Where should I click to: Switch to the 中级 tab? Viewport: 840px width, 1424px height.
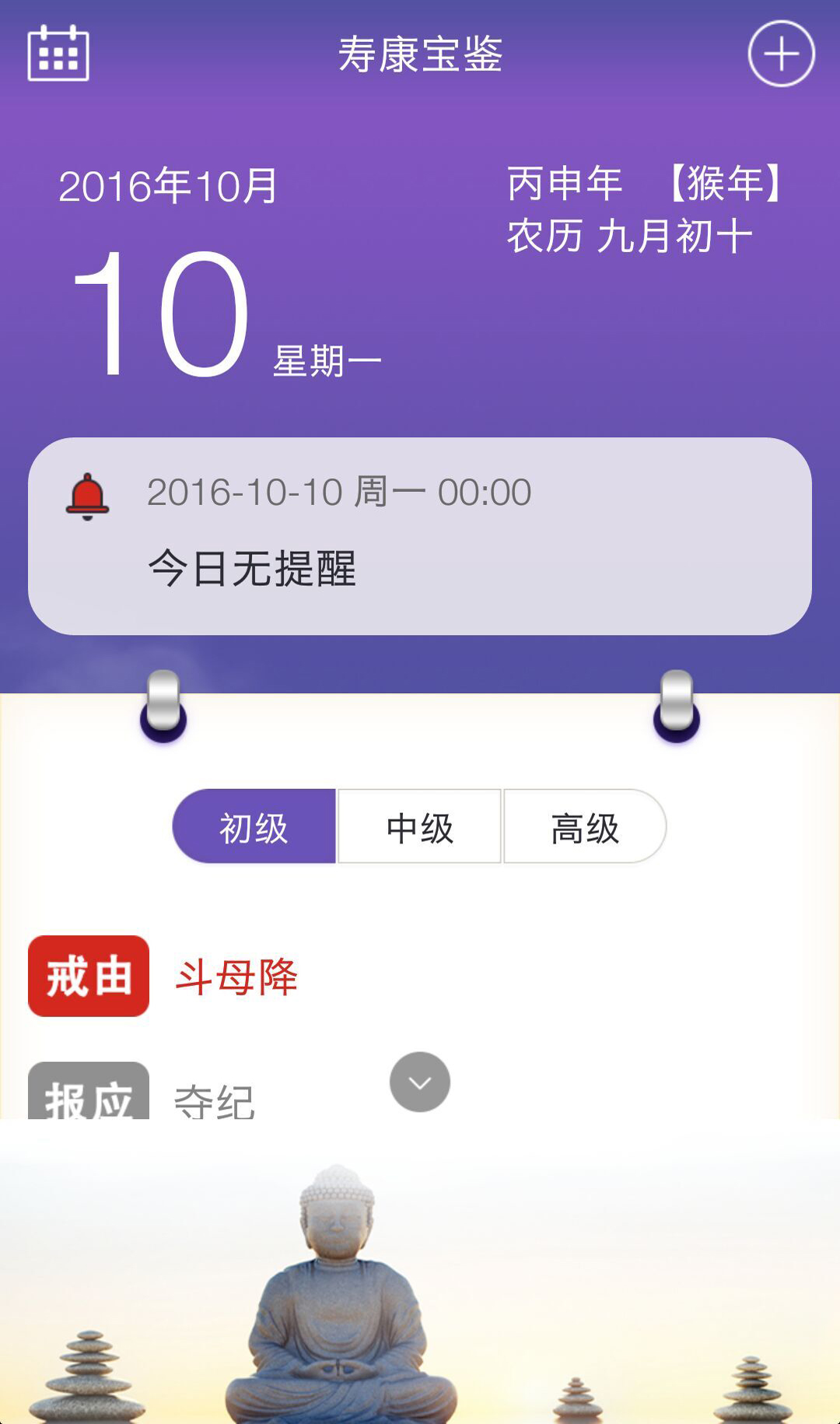[419, 826]
